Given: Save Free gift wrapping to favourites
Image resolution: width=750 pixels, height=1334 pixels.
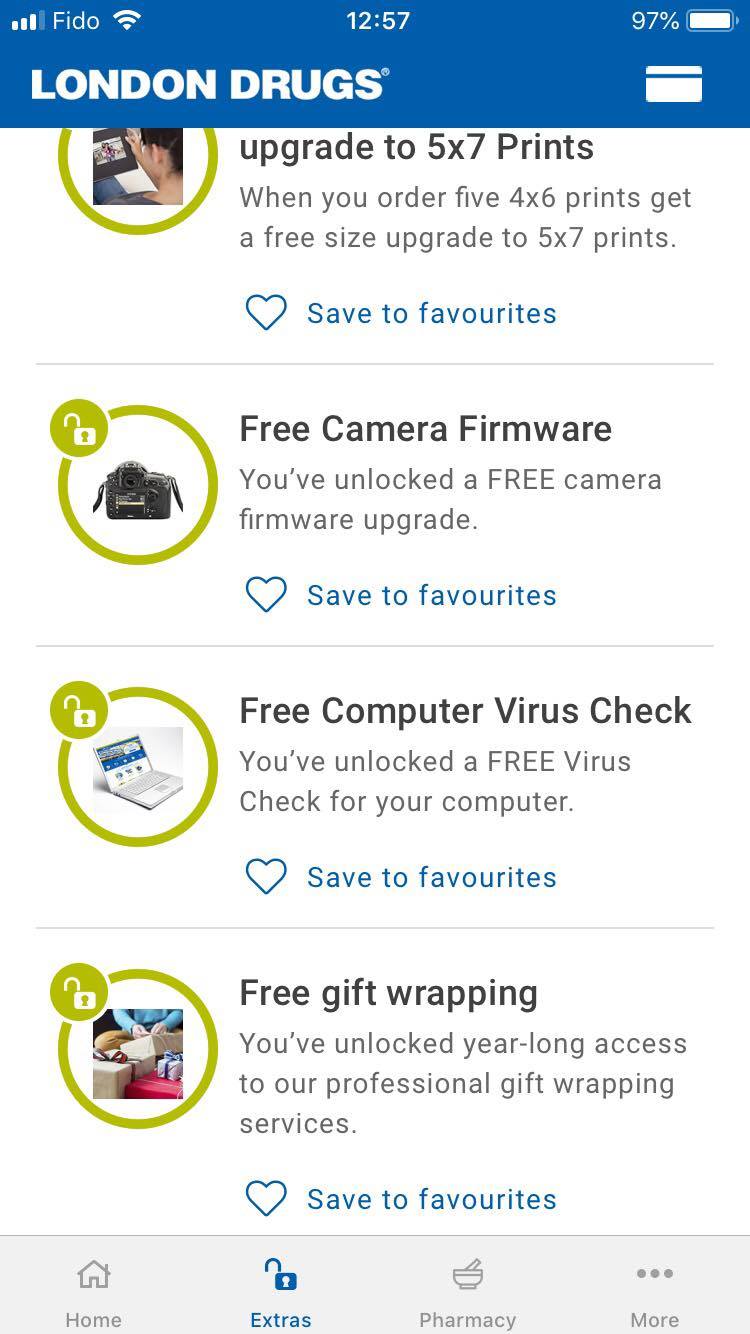Looking at the screenshot, I should [401, 1199].
